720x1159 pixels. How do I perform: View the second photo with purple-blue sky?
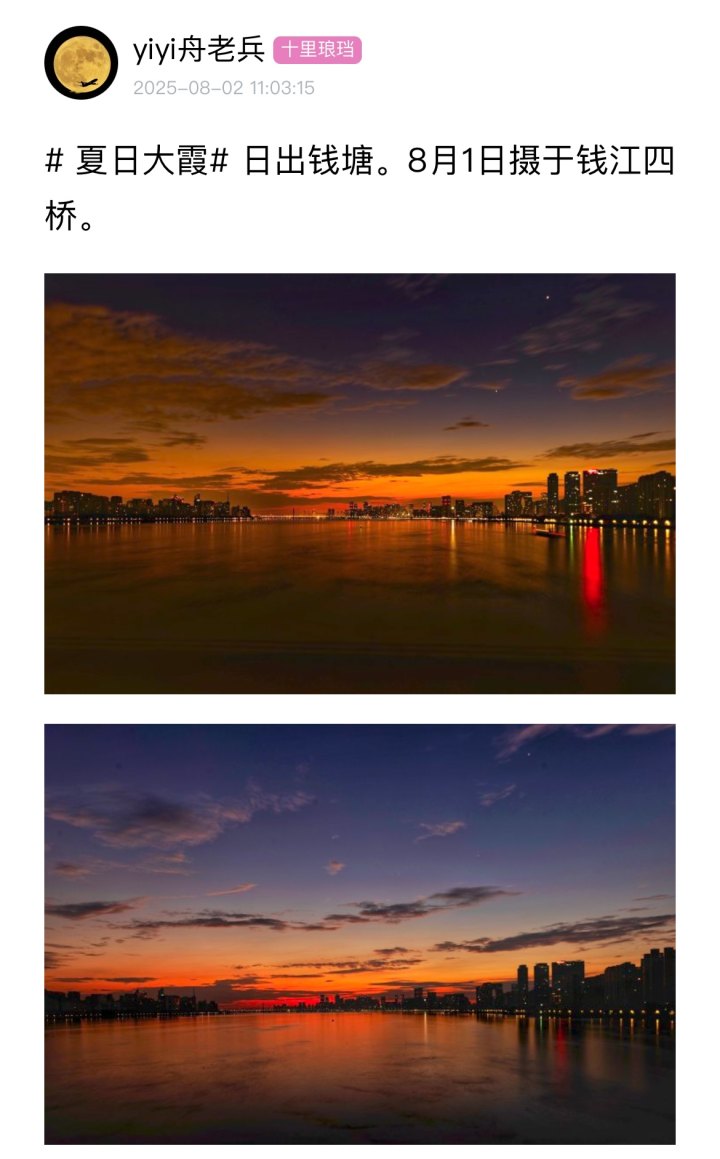coord(360,933)
